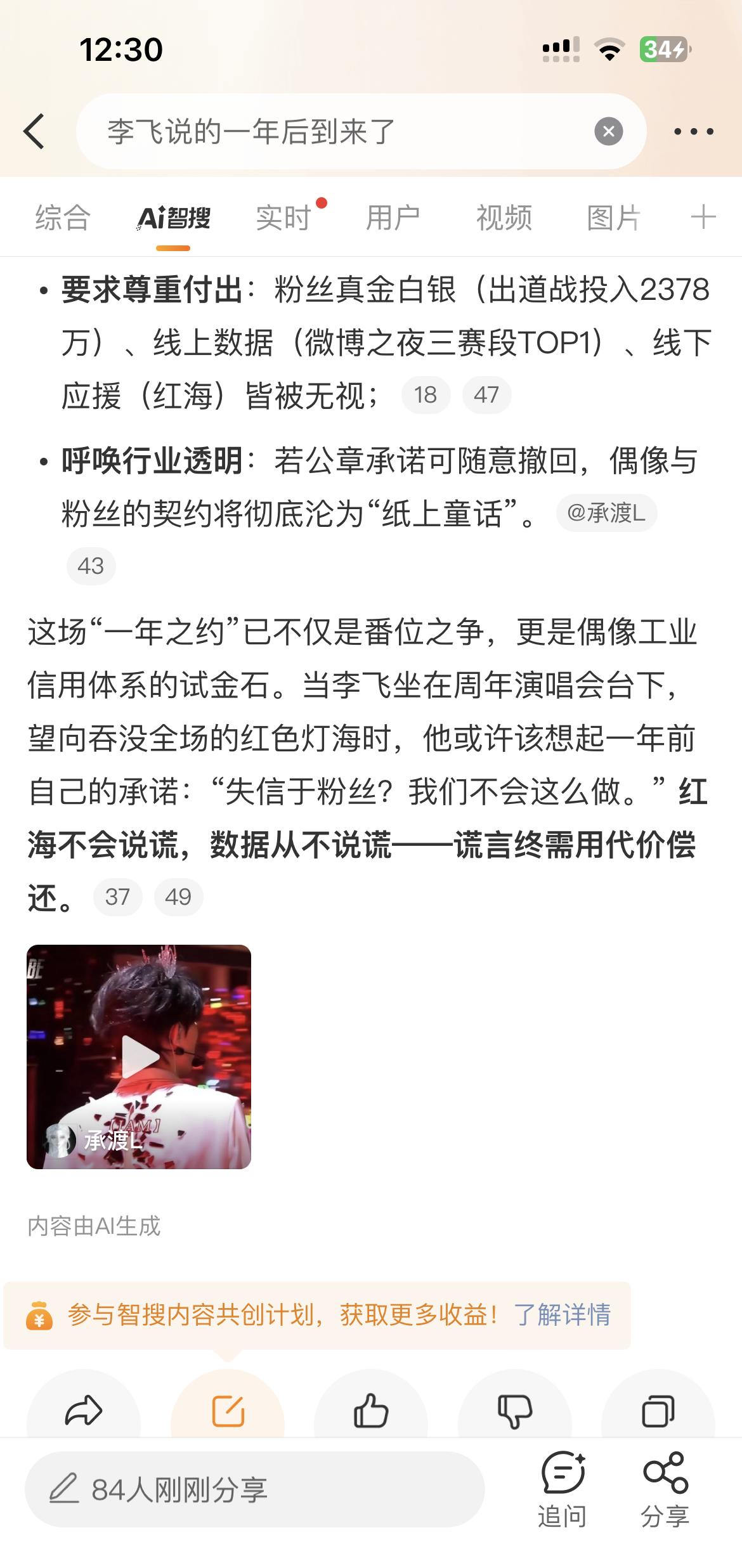The height and width of the screenshot is (1568, 742).
Task: Switch to the 视频 tab
Action: 504,217
